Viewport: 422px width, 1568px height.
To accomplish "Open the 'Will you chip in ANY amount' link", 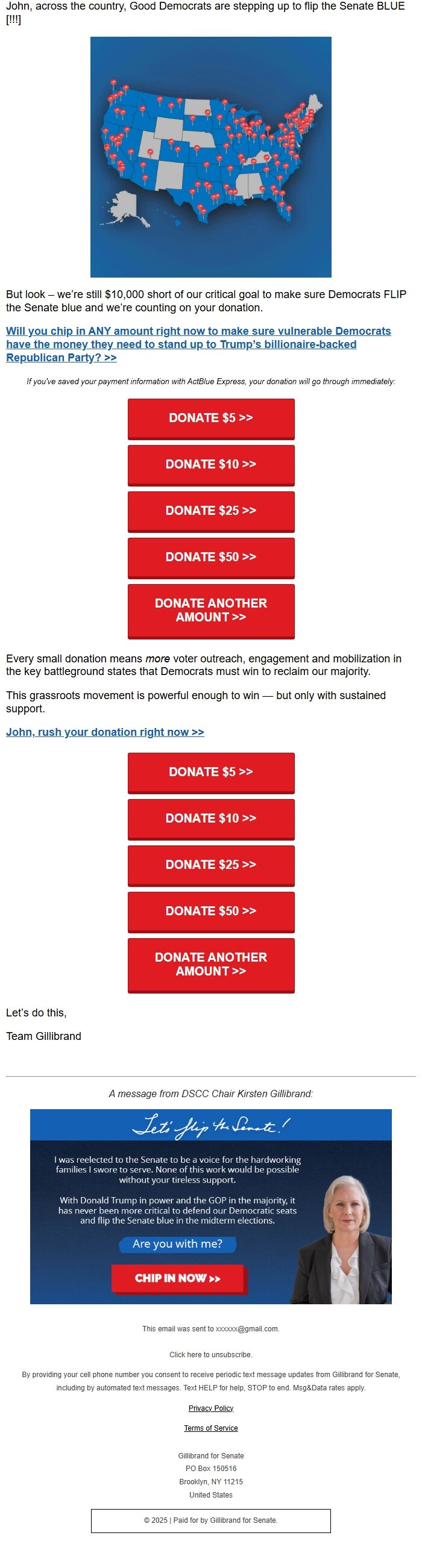I will point(198,344).
